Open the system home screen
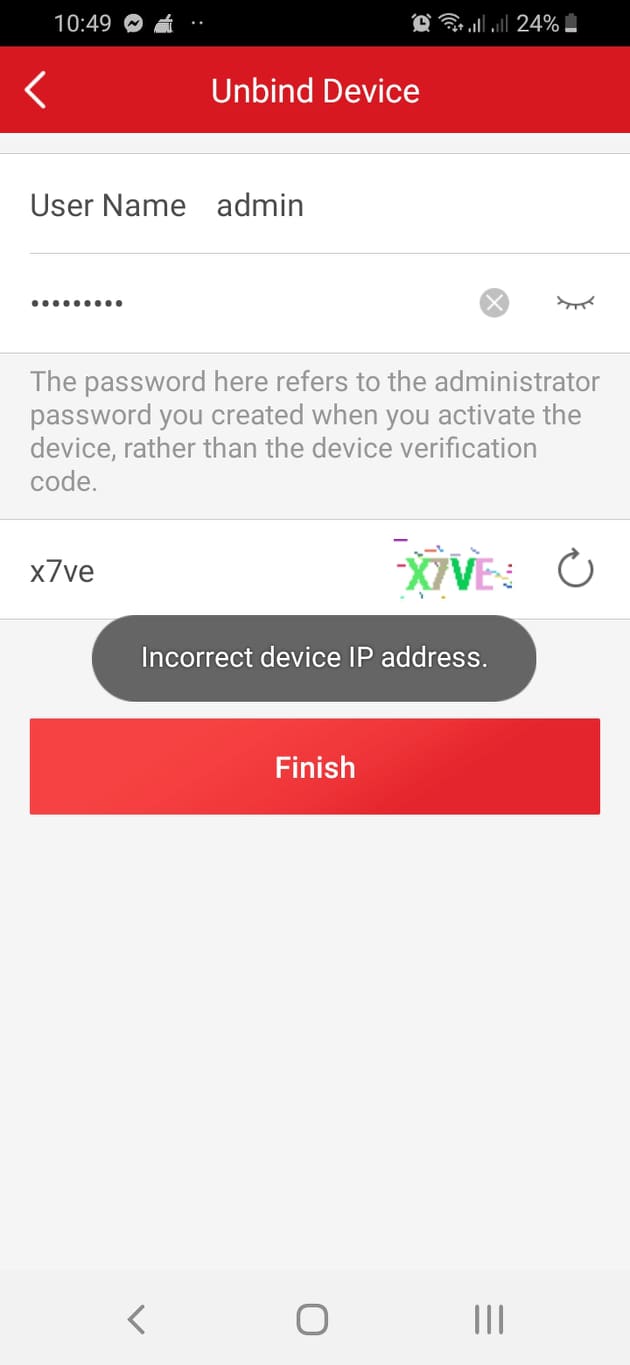Image resolution: width=630 pixels, height=1365 pixels. click(x=312, y=1319)
